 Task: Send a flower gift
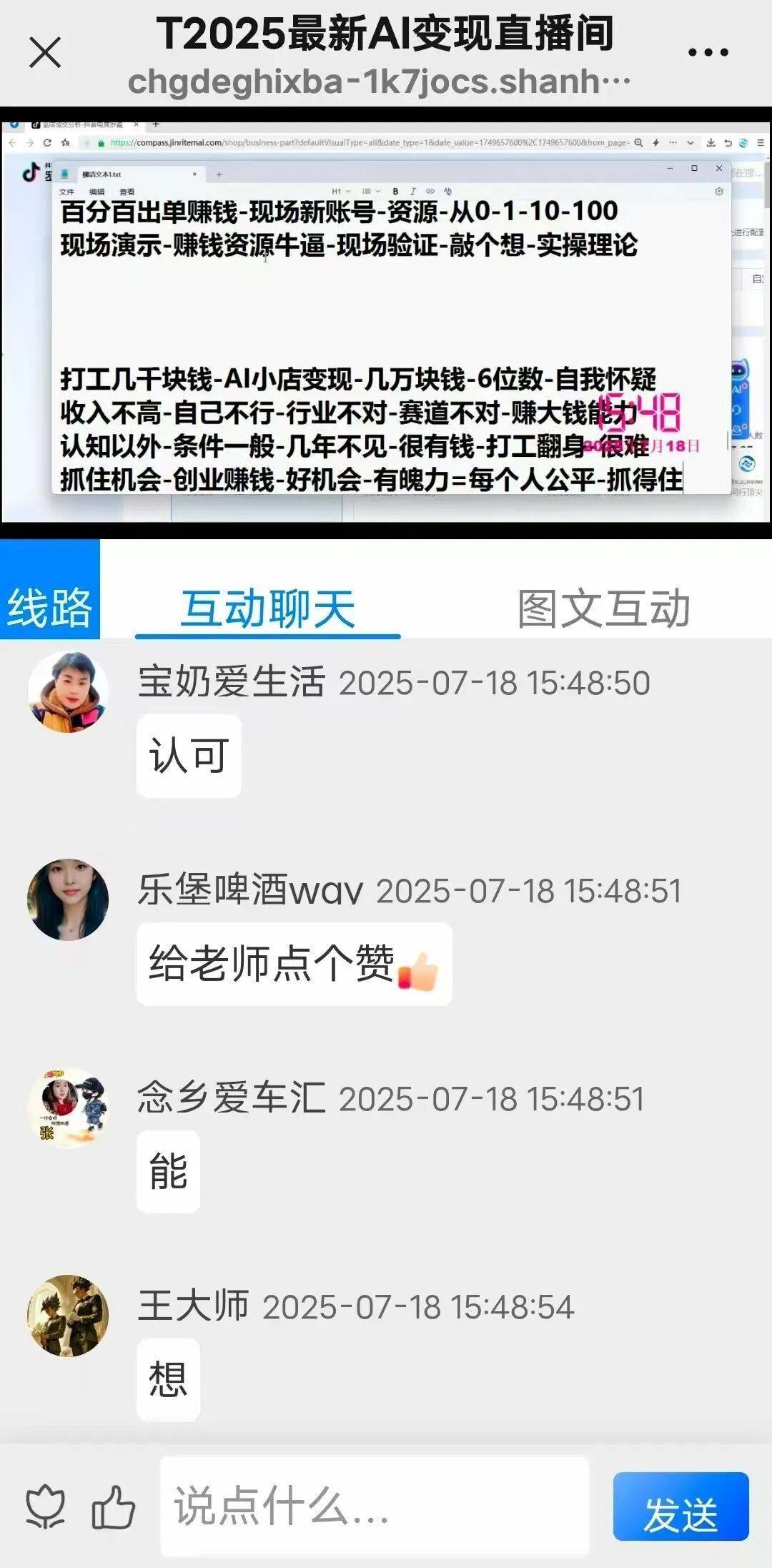[x=46, y=1507]
